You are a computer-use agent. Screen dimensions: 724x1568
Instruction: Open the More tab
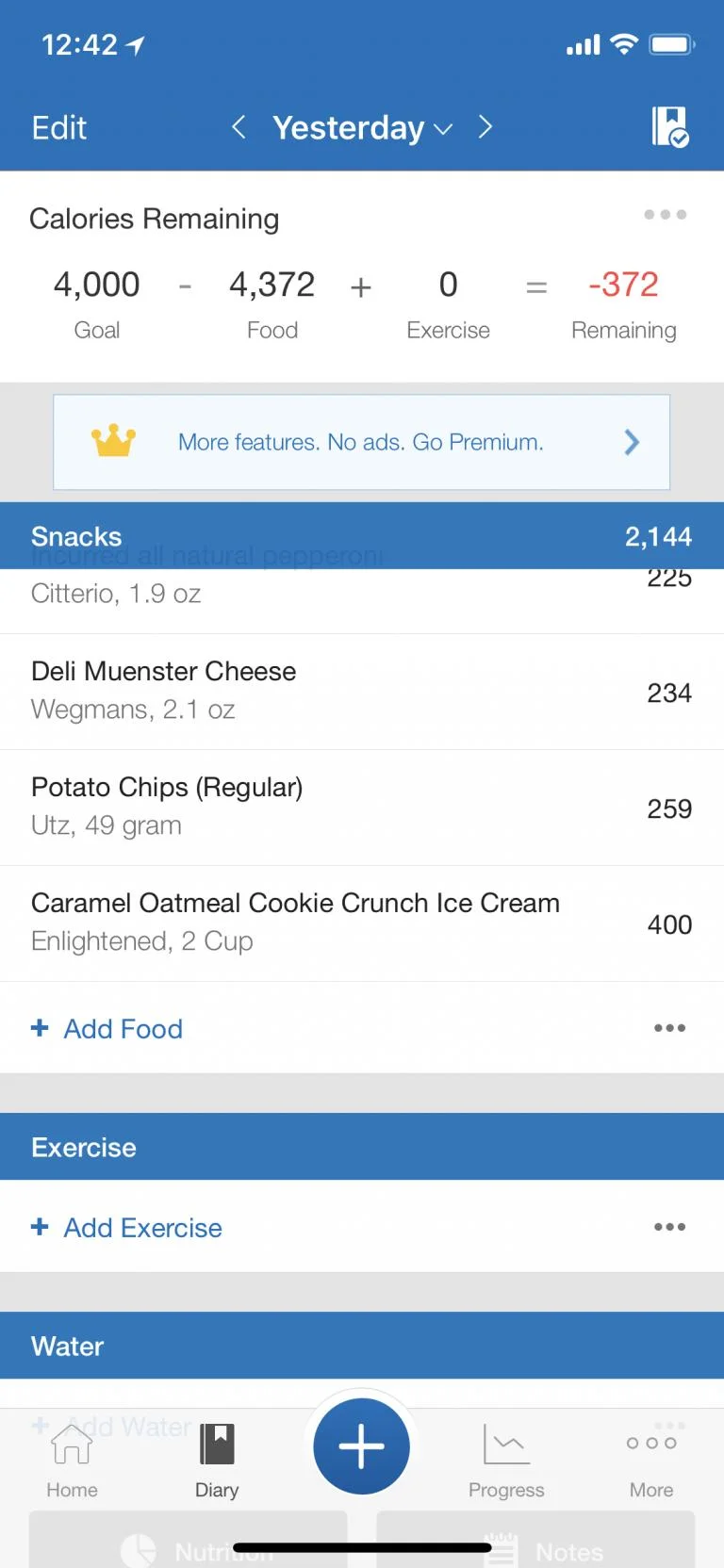[651, 1459]
